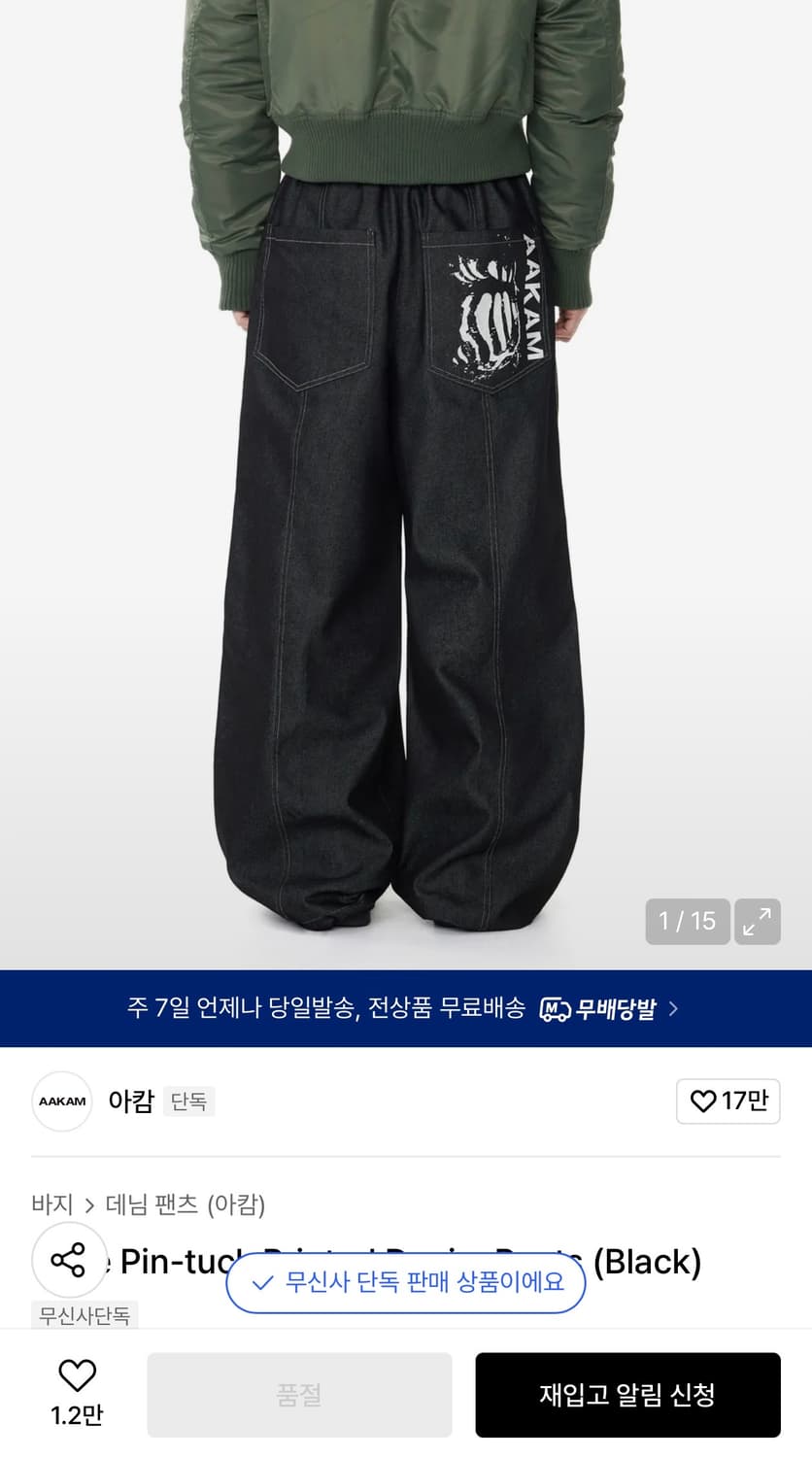Open the 데님 팬츠 (아캄) category
Viewport: 812px width, 1457px height.
[184, 1203]
